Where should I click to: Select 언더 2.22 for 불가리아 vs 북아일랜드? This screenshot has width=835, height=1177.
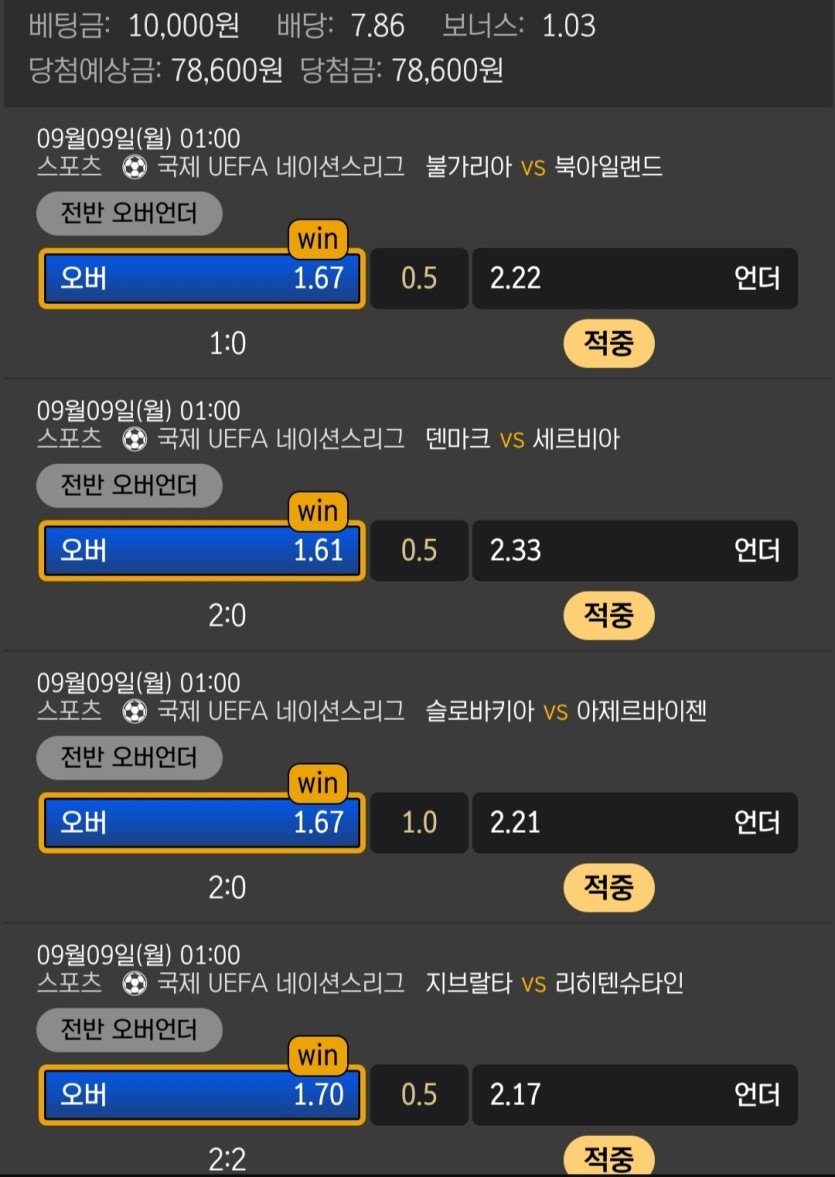[x=634, y=278]
